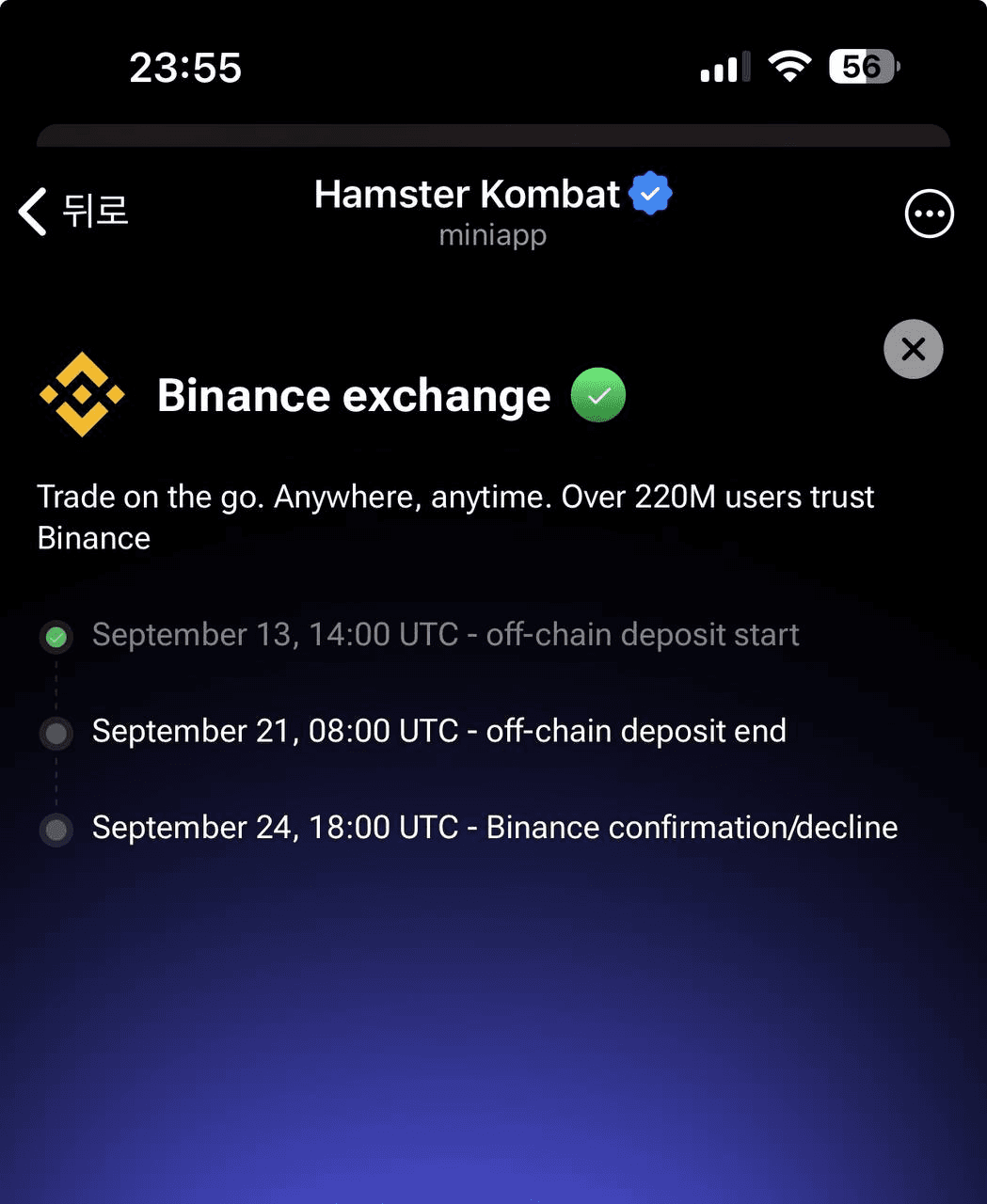Close the Binance exchange panel
The width and height of the screenshot is (987, 1204).
913,350
